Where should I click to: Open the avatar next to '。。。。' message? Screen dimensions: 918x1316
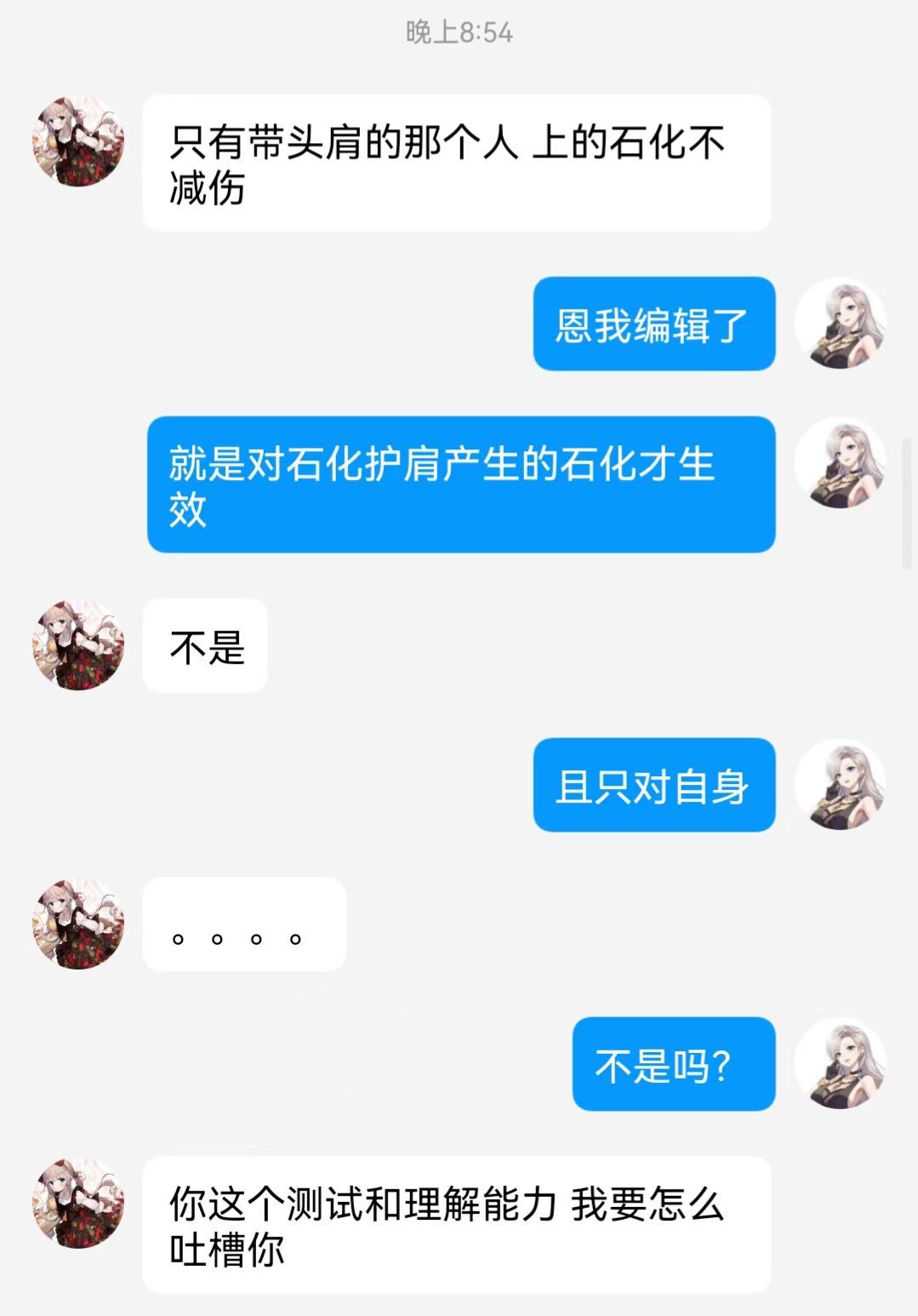[x=76, y=925]
